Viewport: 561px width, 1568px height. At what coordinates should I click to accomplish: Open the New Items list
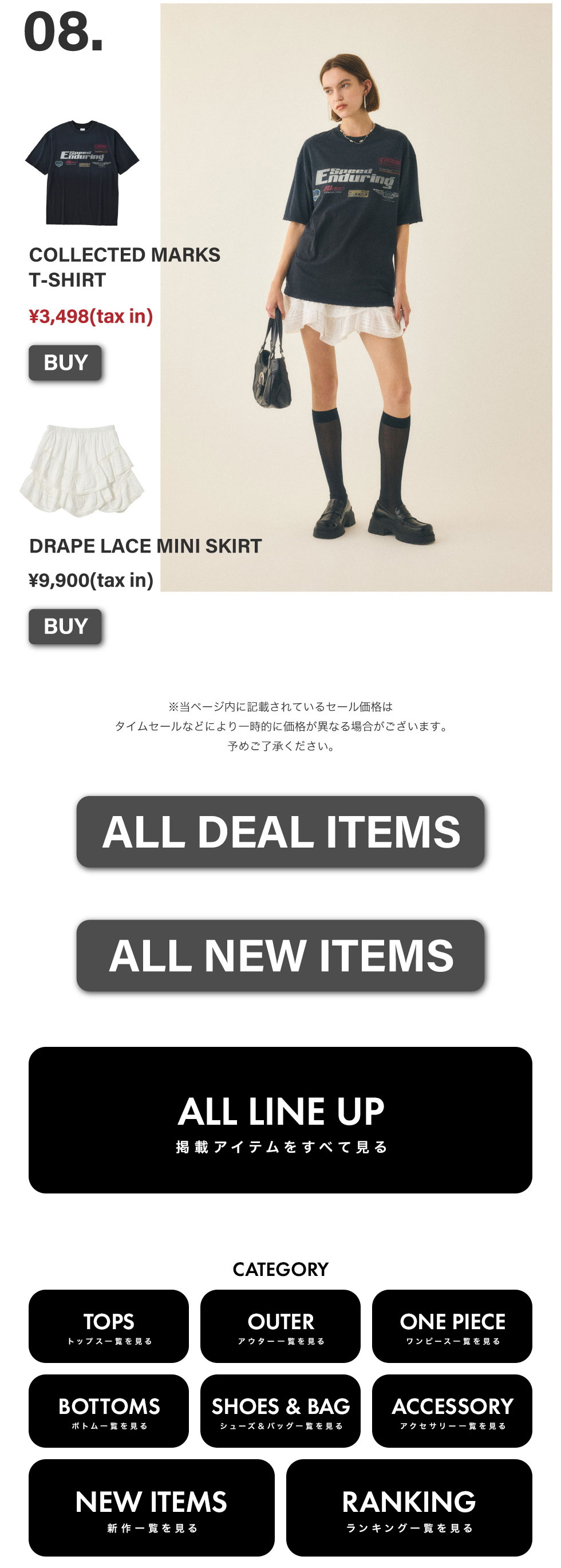(x=151, y=1507)
